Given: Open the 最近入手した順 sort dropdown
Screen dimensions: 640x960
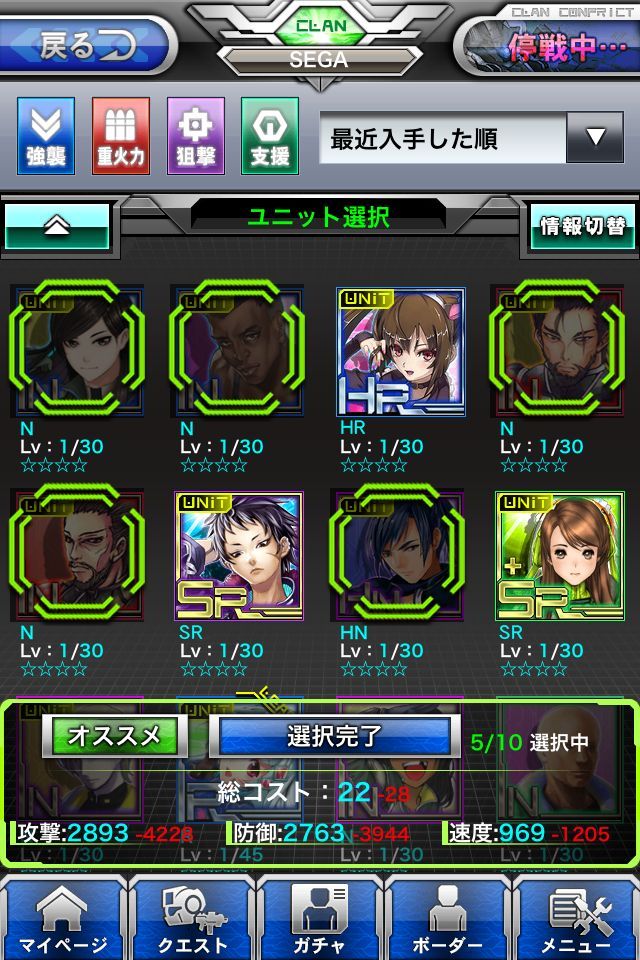Looking at the screenshot, I should [x=470, y=138].
